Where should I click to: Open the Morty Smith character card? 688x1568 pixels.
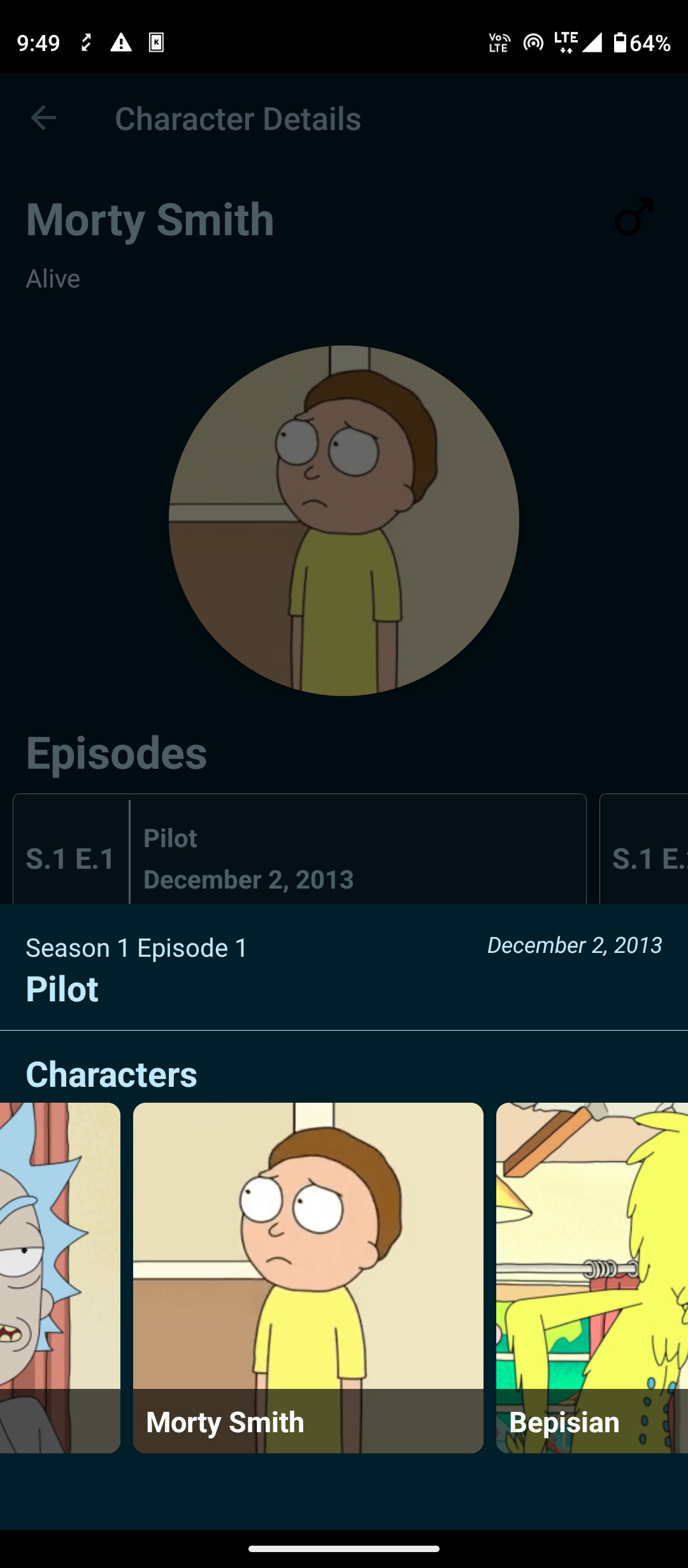tap(308, 1277)
